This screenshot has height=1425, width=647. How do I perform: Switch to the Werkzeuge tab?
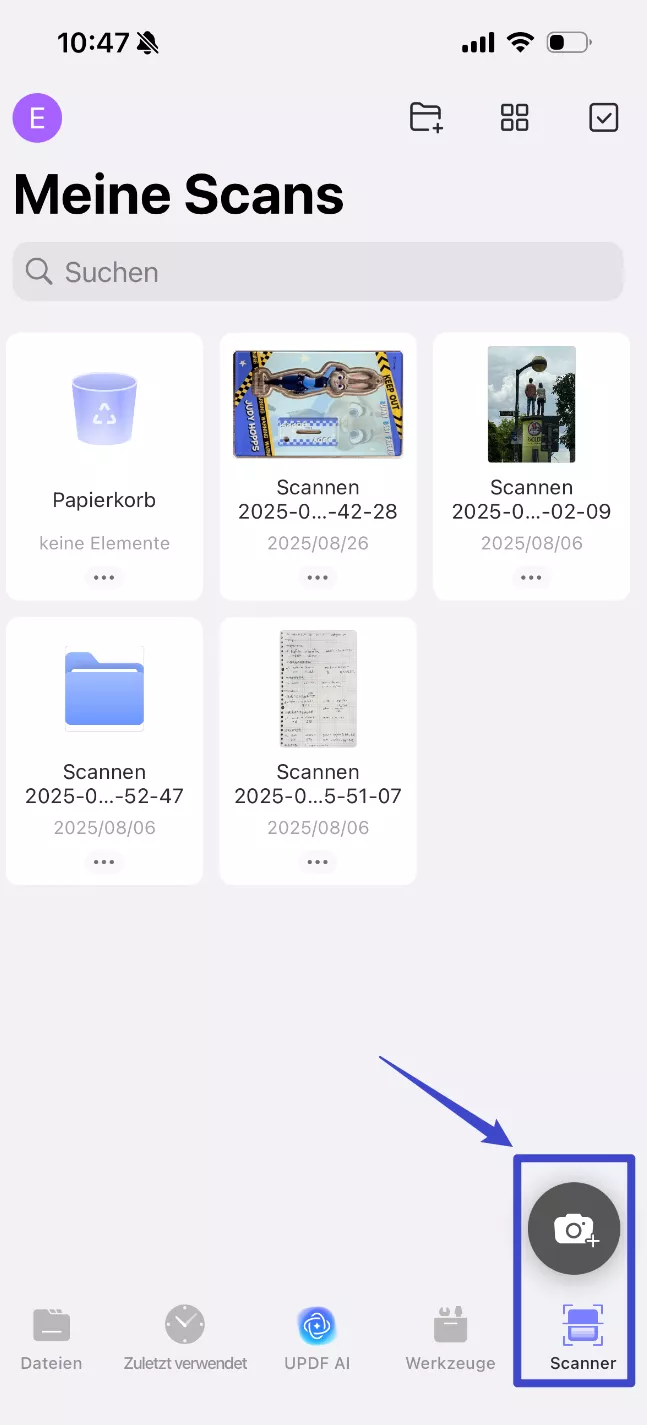click(x=450, y=1338)
